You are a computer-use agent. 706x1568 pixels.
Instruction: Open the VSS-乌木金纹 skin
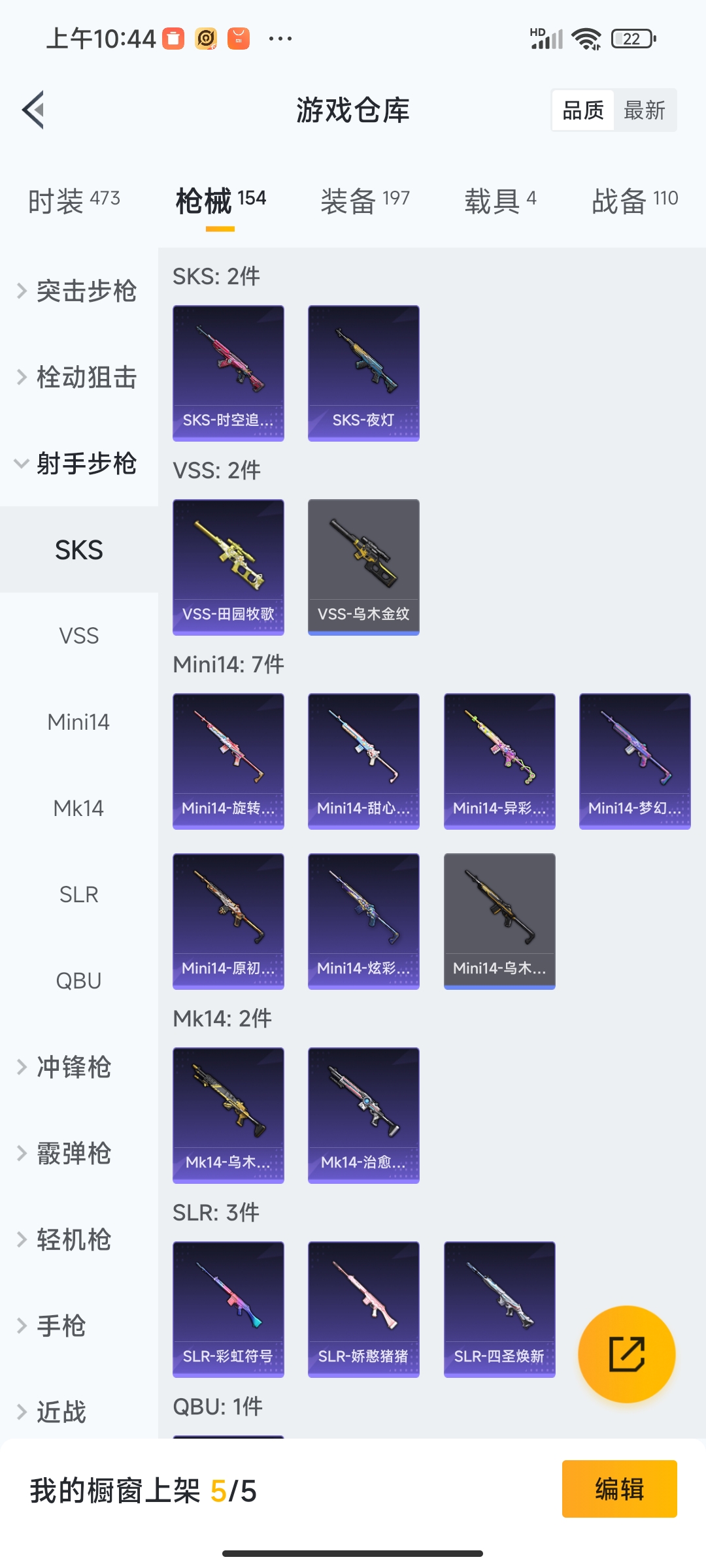click(363, 566)
